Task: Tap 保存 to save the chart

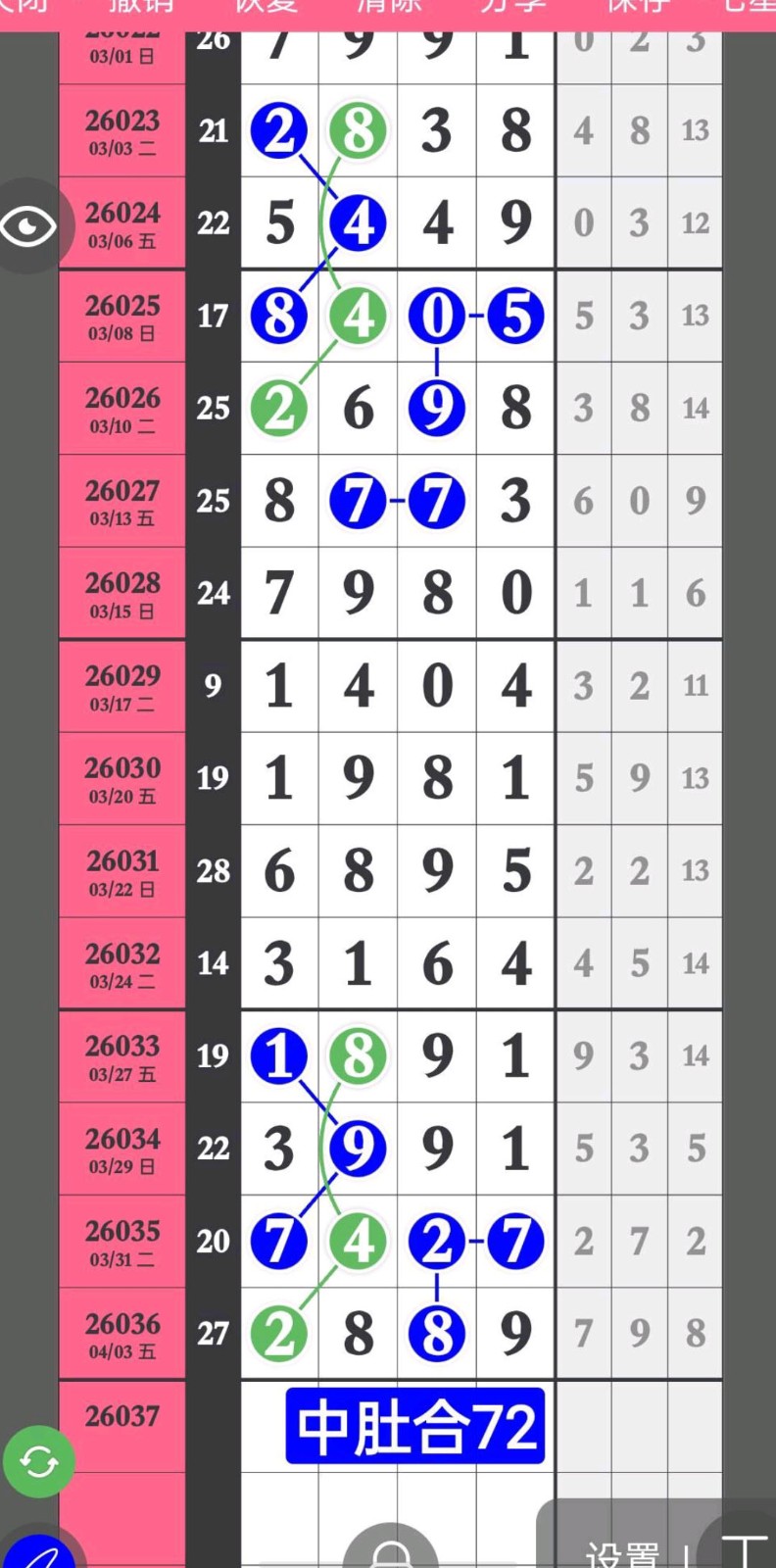Action: (637, 6)
